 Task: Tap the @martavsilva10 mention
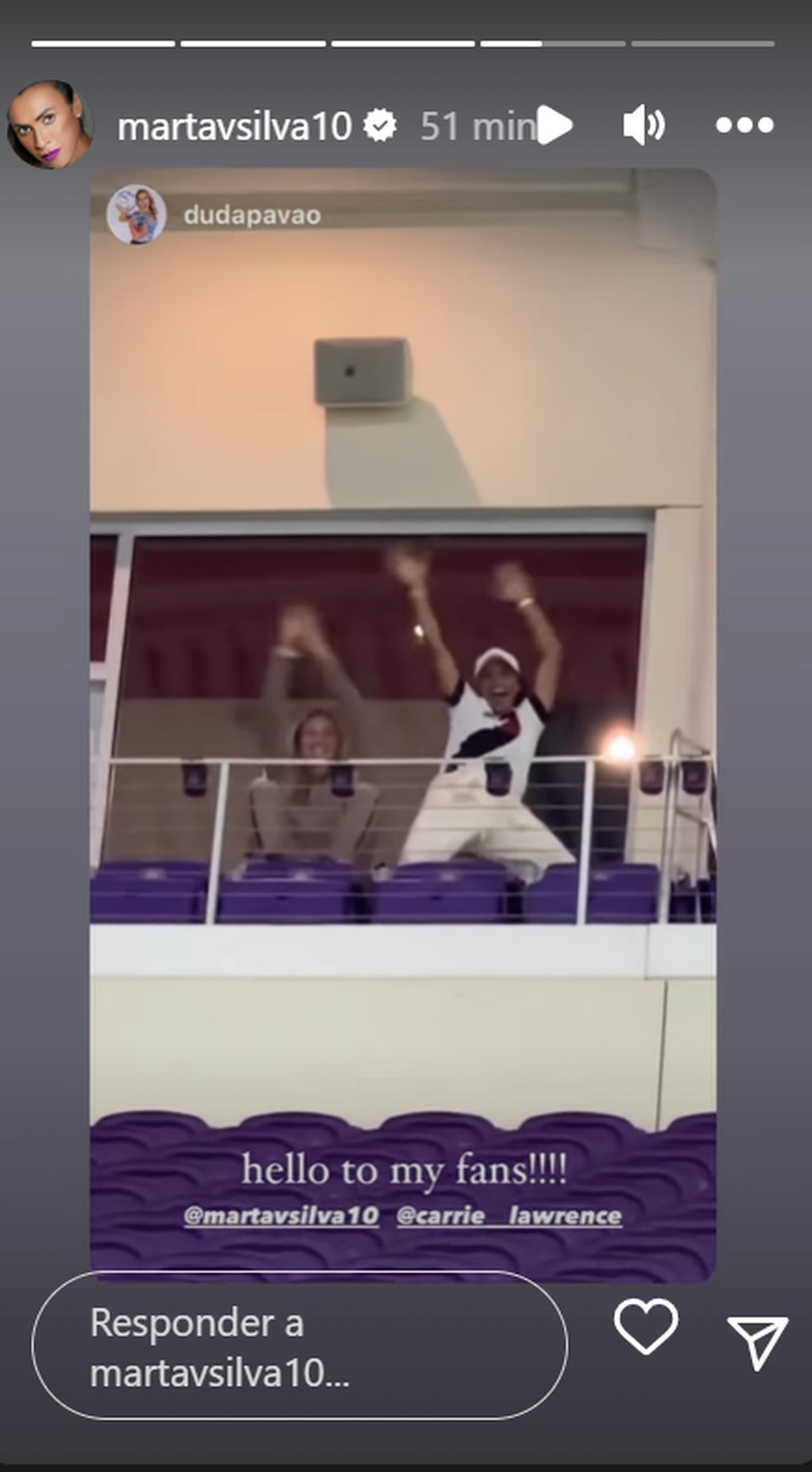pos(281,1215)
